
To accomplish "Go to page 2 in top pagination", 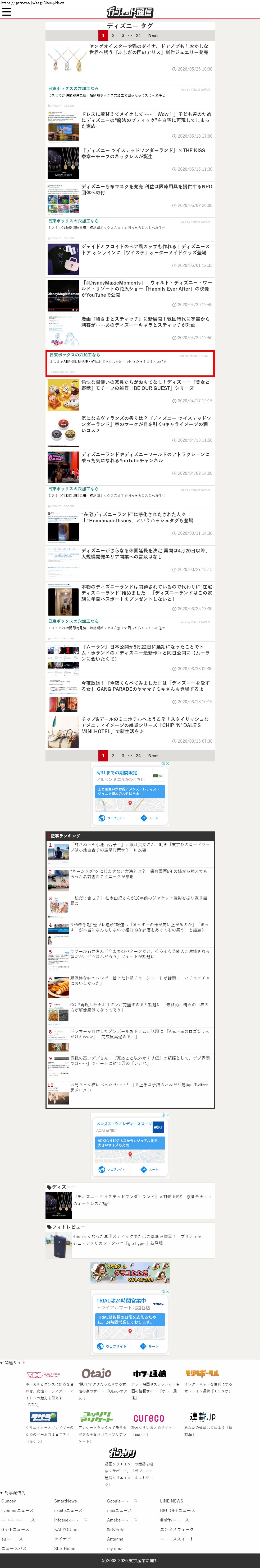I will [113, 35].
